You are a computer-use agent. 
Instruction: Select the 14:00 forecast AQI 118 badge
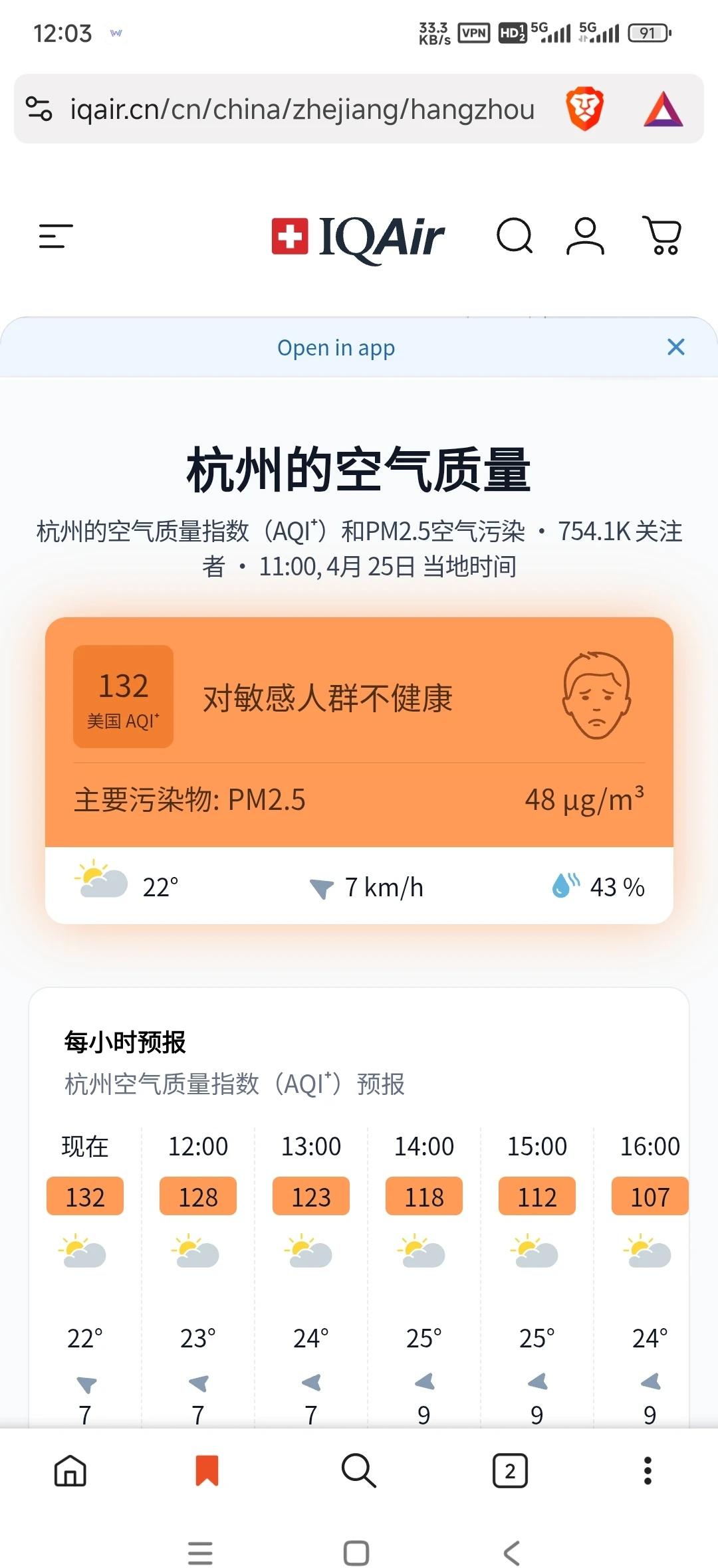click(x=423, y=1197)
